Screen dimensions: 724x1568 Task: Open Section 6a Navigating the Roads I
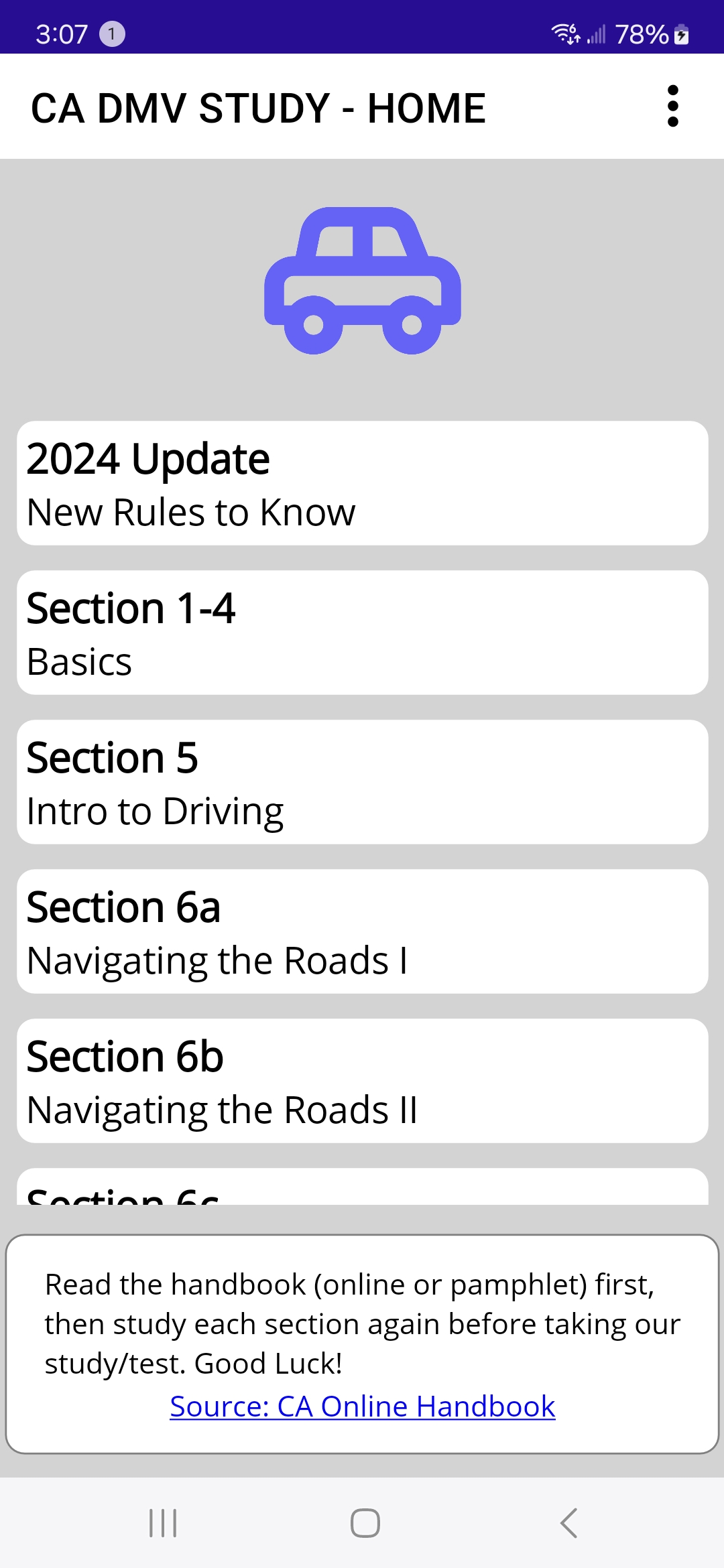362,931
